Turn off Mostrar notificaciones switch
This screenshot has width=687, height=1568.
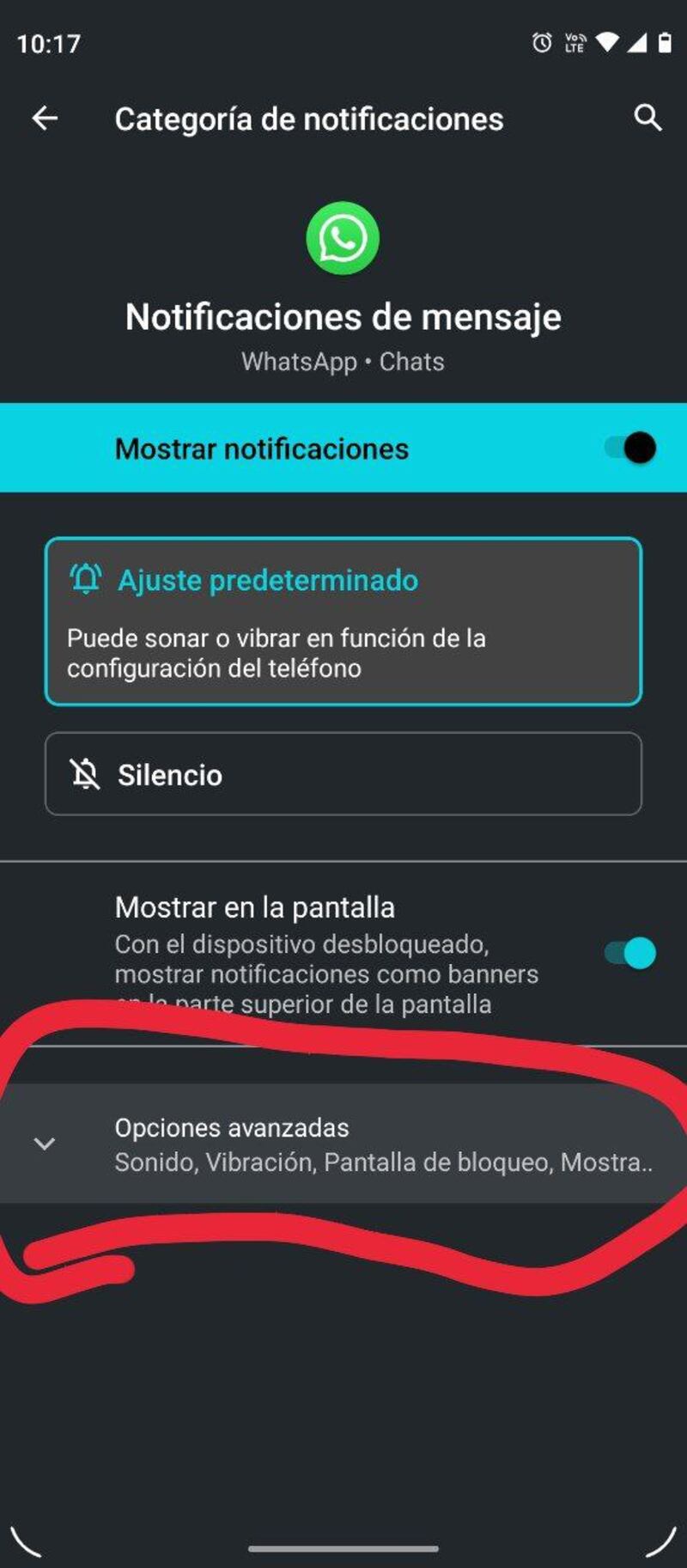pyautogui.click(x=630, y=448)
